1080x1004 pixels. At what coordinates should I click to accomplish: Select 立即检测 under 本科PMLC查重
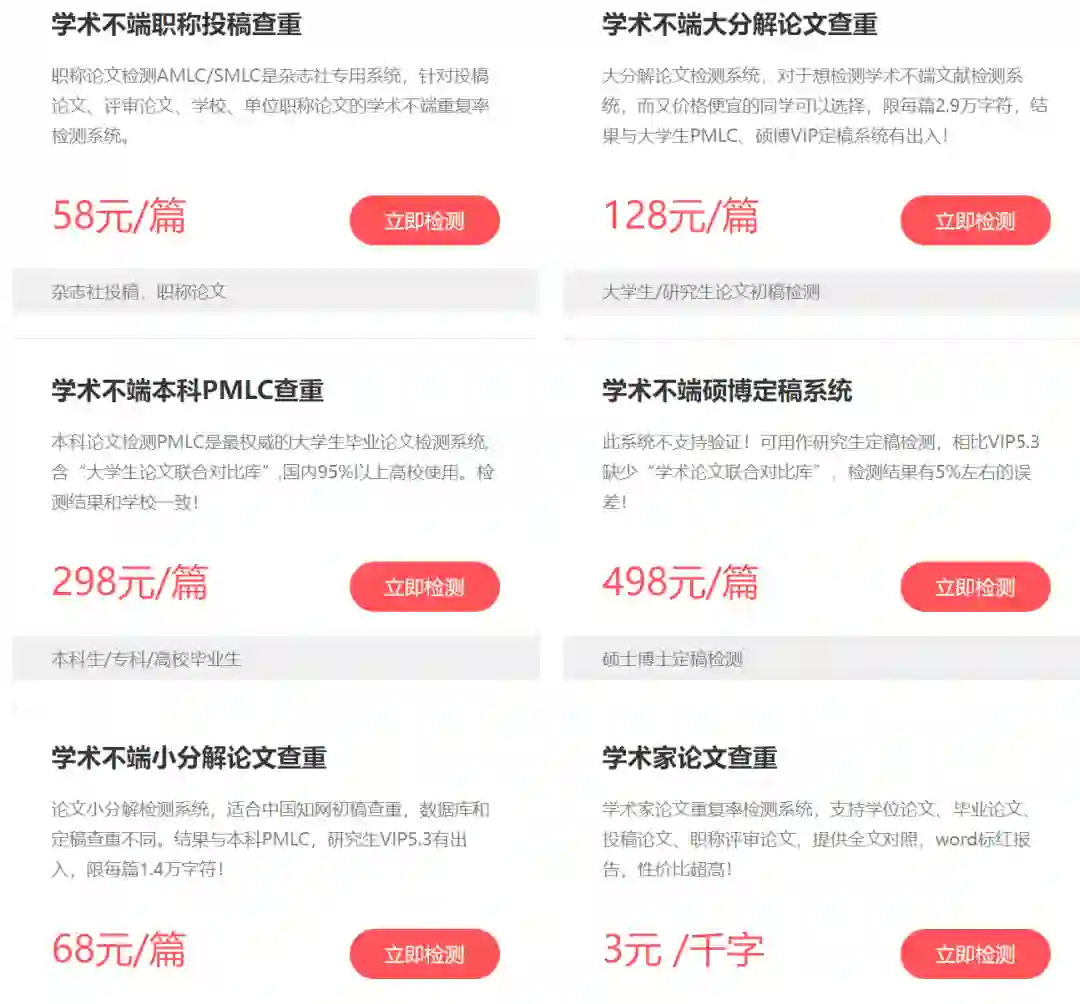(424, 587)
